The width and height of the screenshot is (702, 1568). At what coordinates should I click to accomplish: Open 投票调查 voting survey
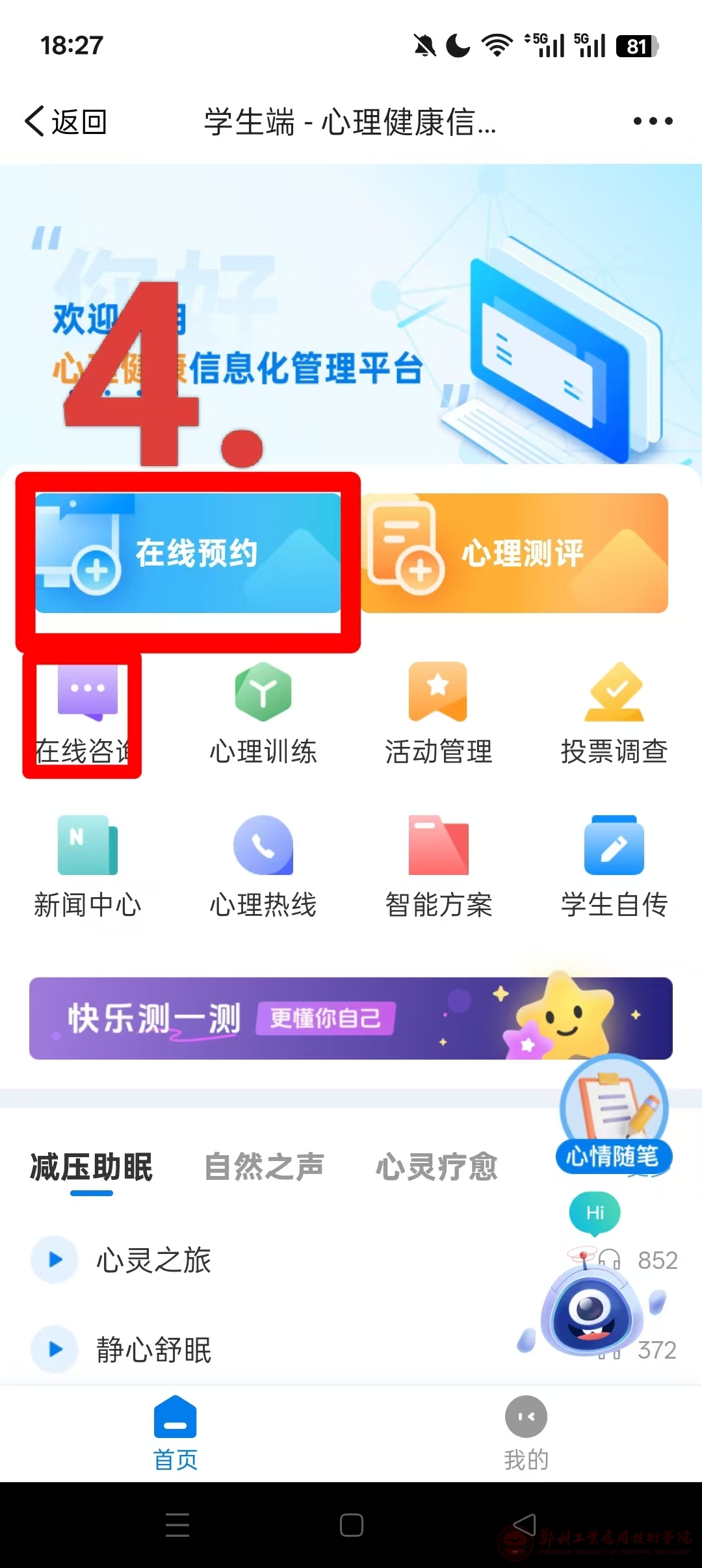(x=614, y=713)
